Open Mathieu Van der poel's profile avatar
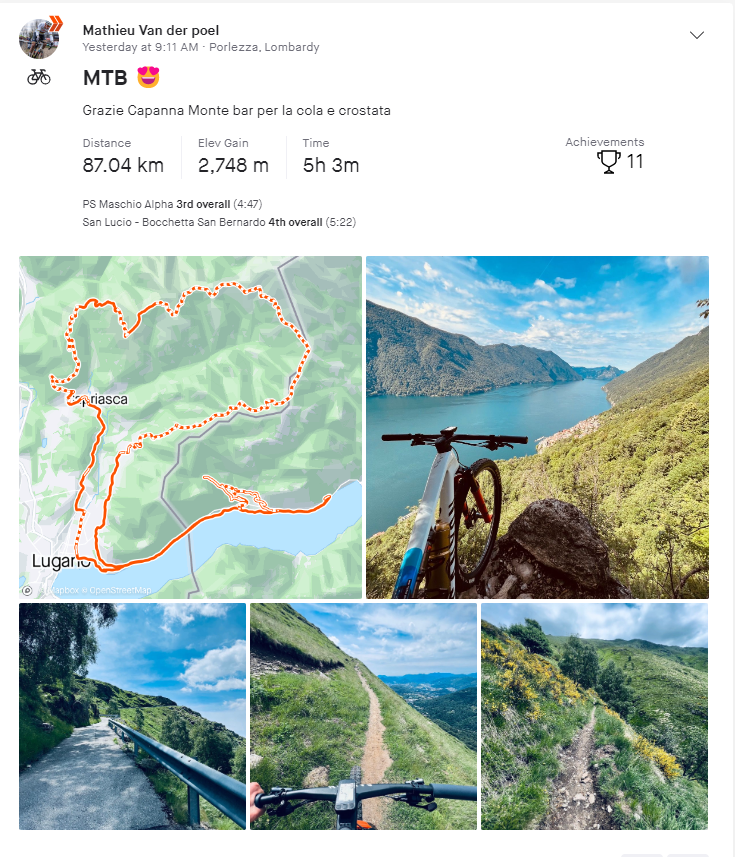Image resolution: width=735 pixels, height=857 pixels. click(x=39, y=38)
